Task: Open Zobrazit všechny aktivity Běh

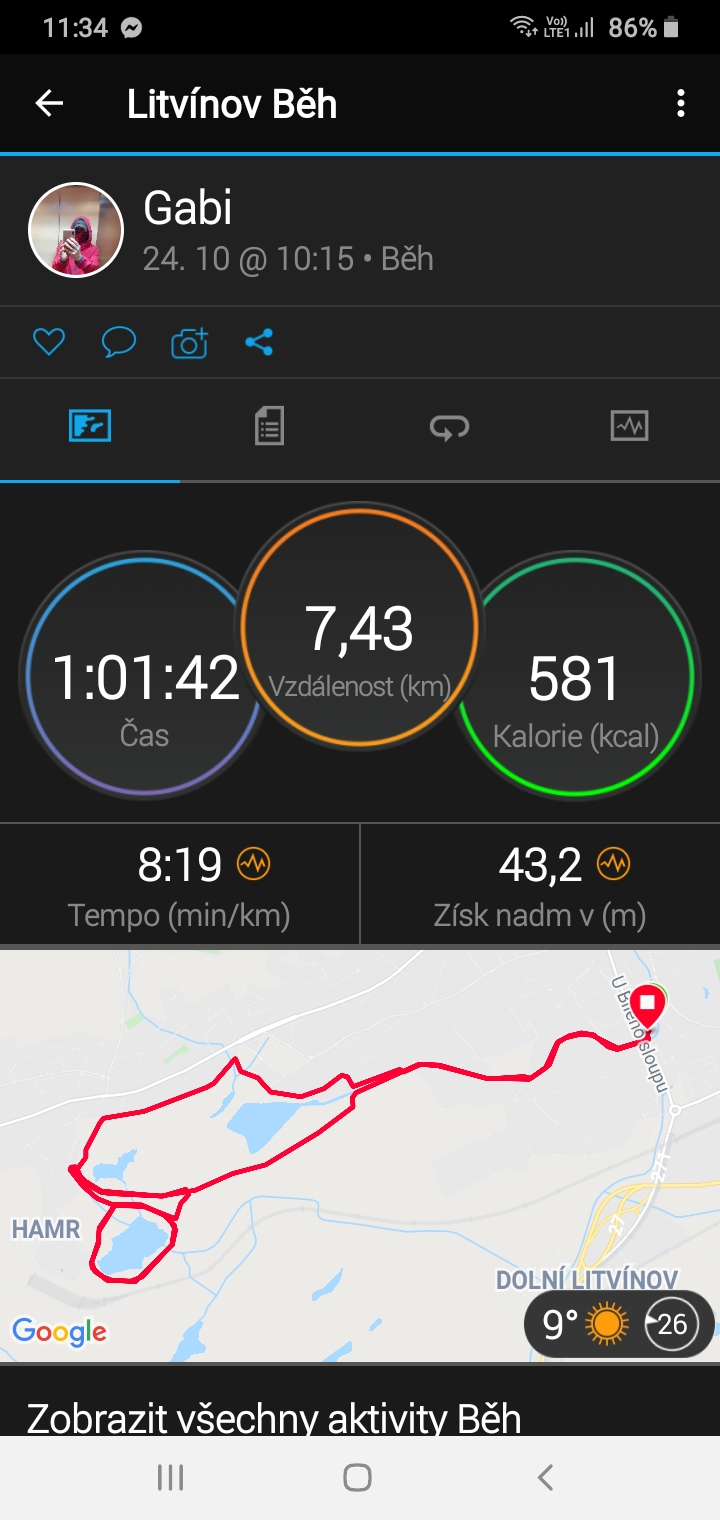Action: 274,1416
